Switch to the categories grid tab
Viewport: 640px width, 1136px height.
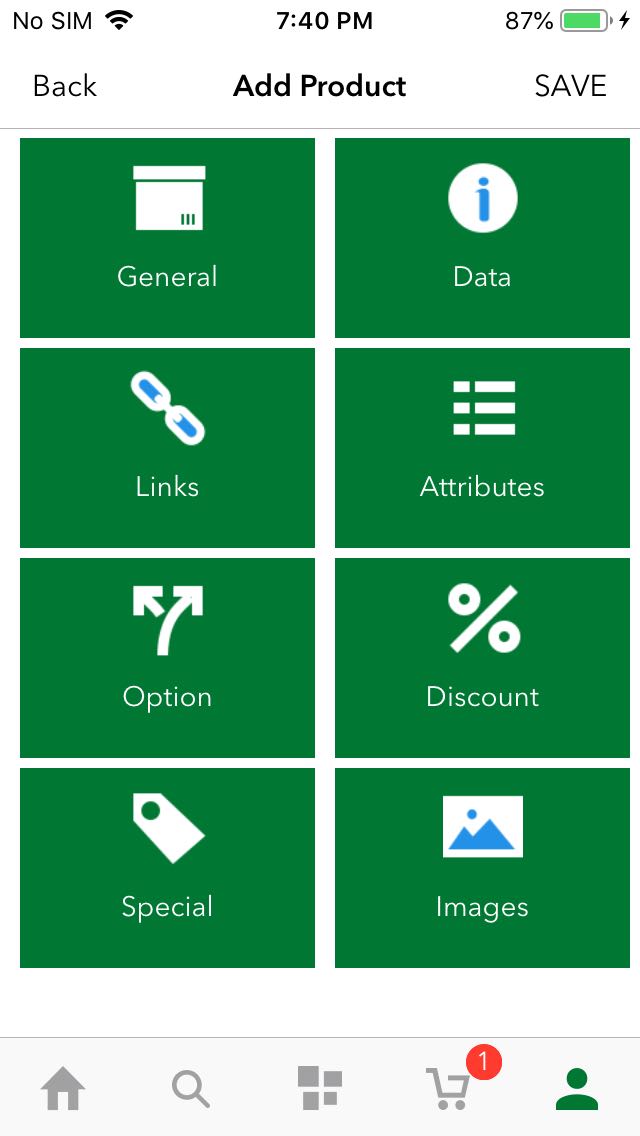[320, 1088]
